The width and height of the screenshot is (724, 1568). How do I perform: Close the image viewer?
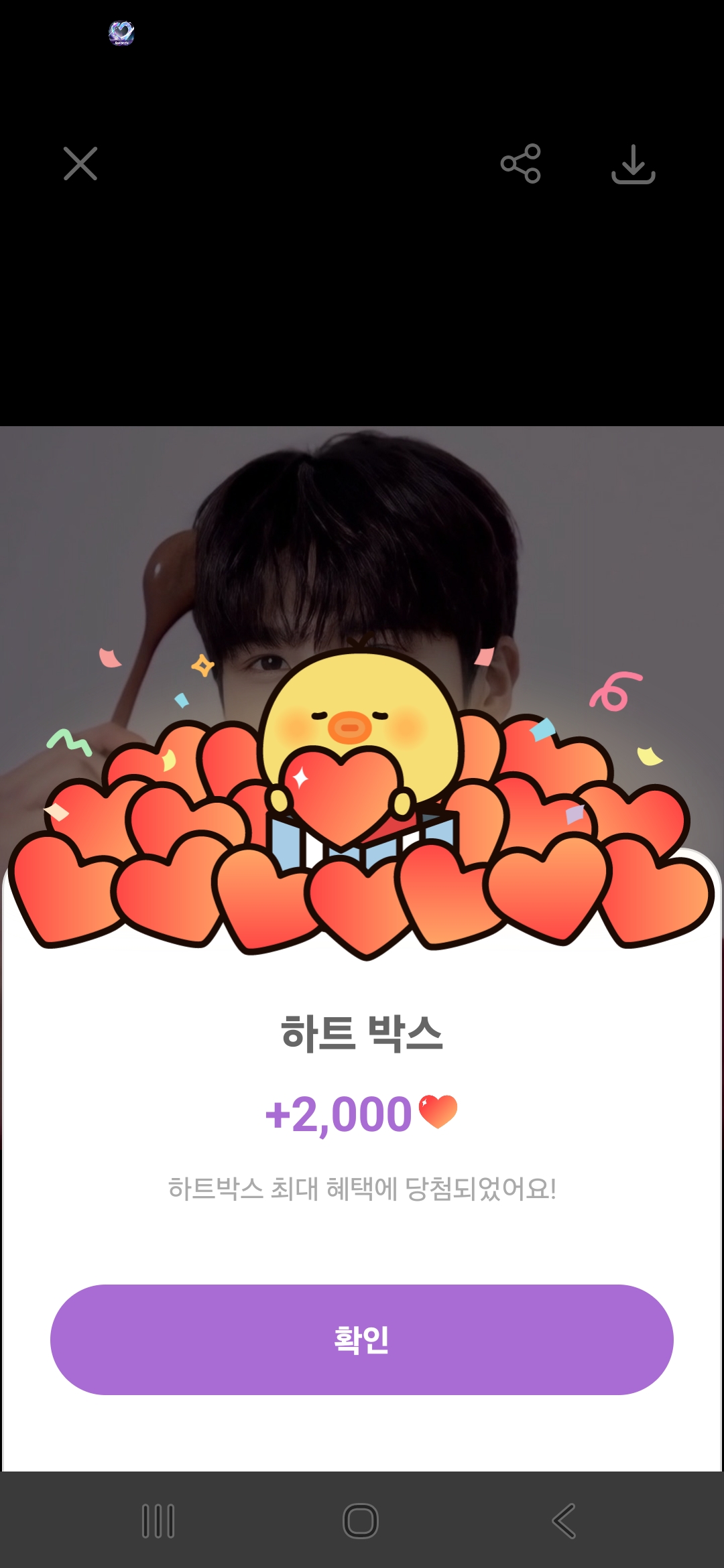pos(80,164)
